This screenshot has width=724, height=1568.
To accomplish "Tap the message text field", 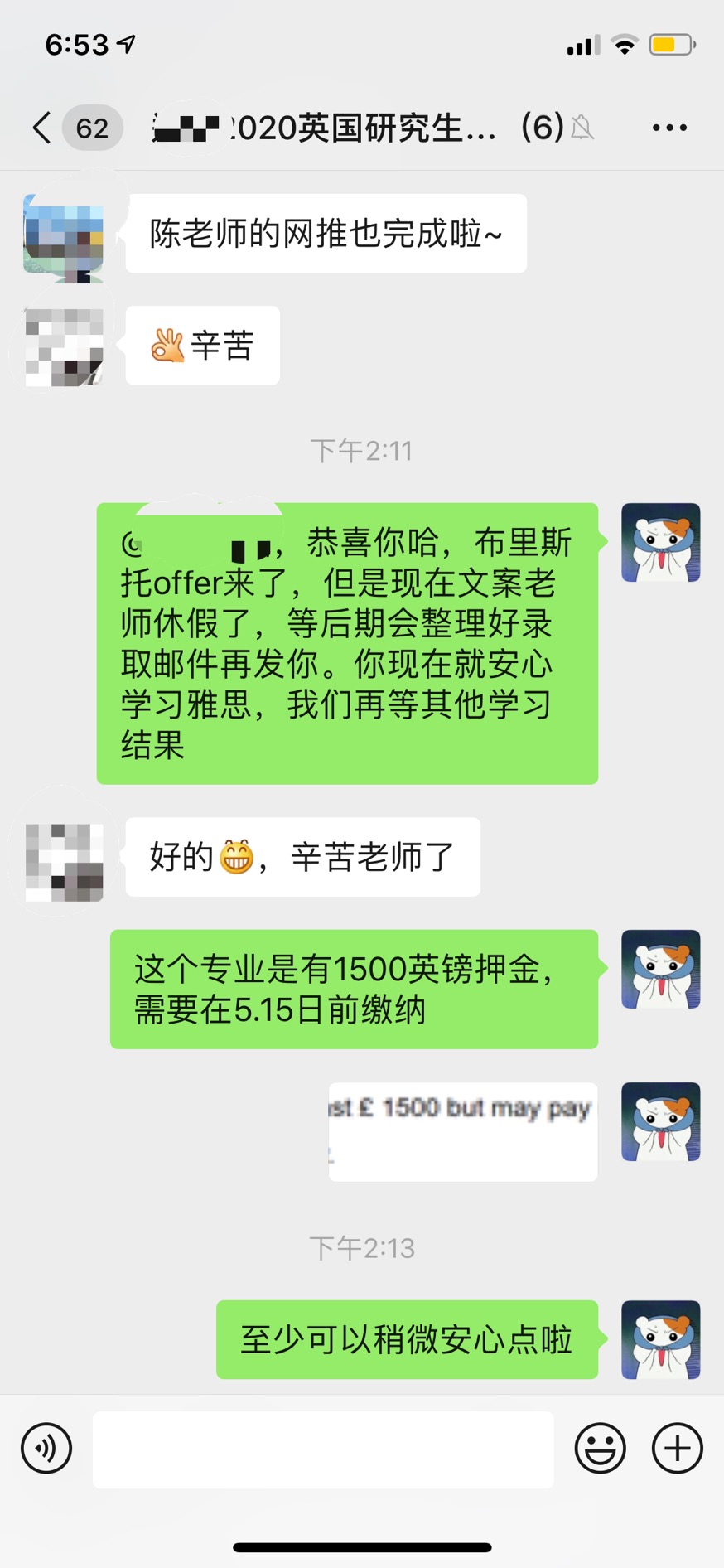I will [323, 1449].
